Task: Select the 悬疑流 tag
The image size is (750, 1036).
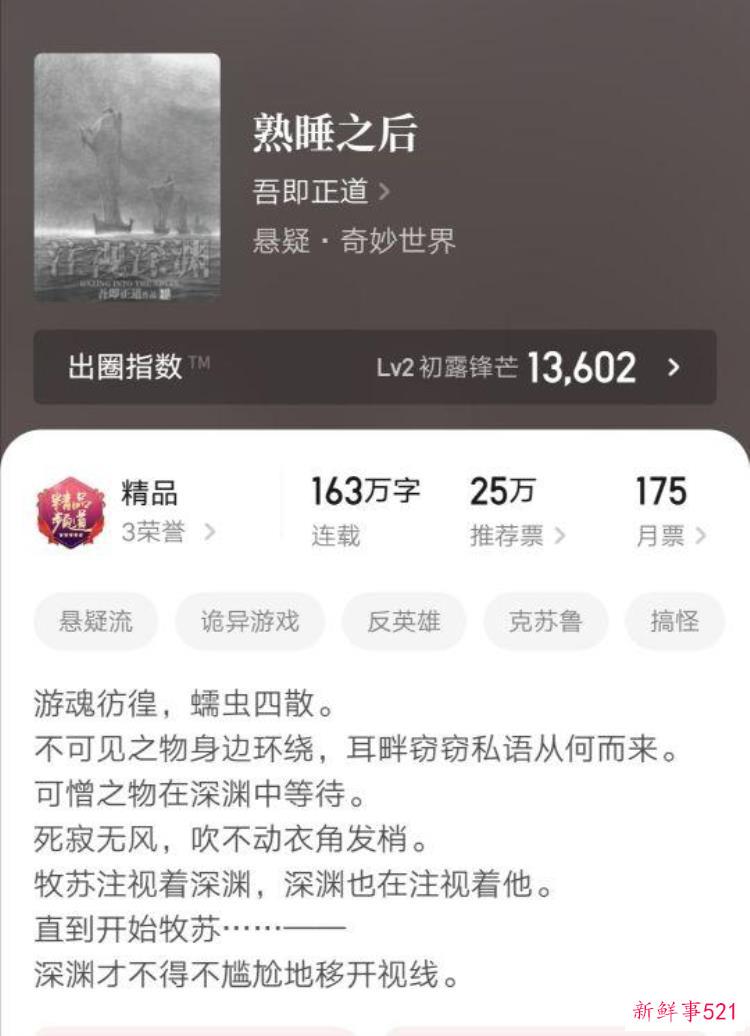Action: 96,621
